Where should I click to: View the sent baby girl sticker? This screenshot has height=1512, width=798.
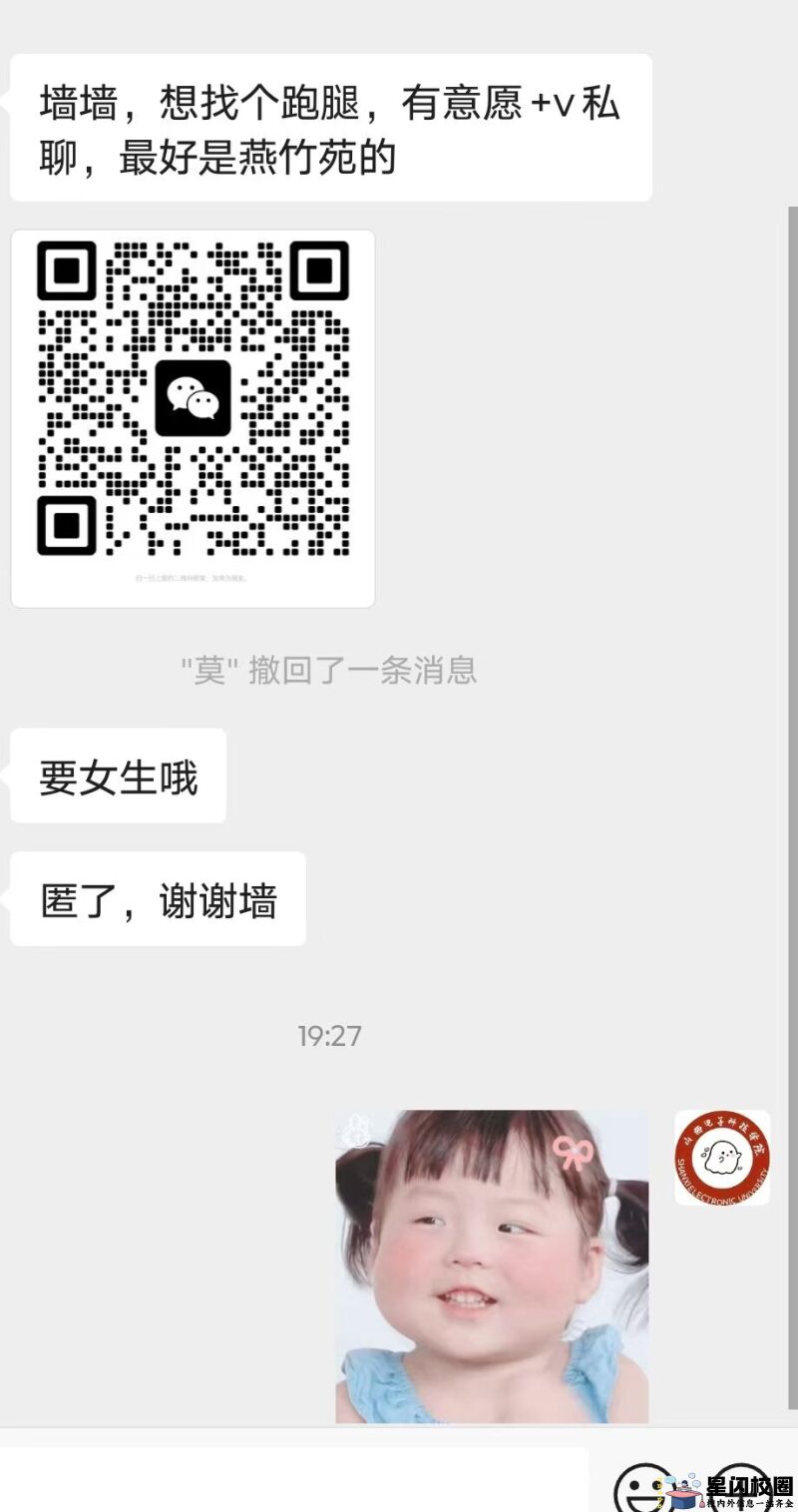[x=492, y=1265]
